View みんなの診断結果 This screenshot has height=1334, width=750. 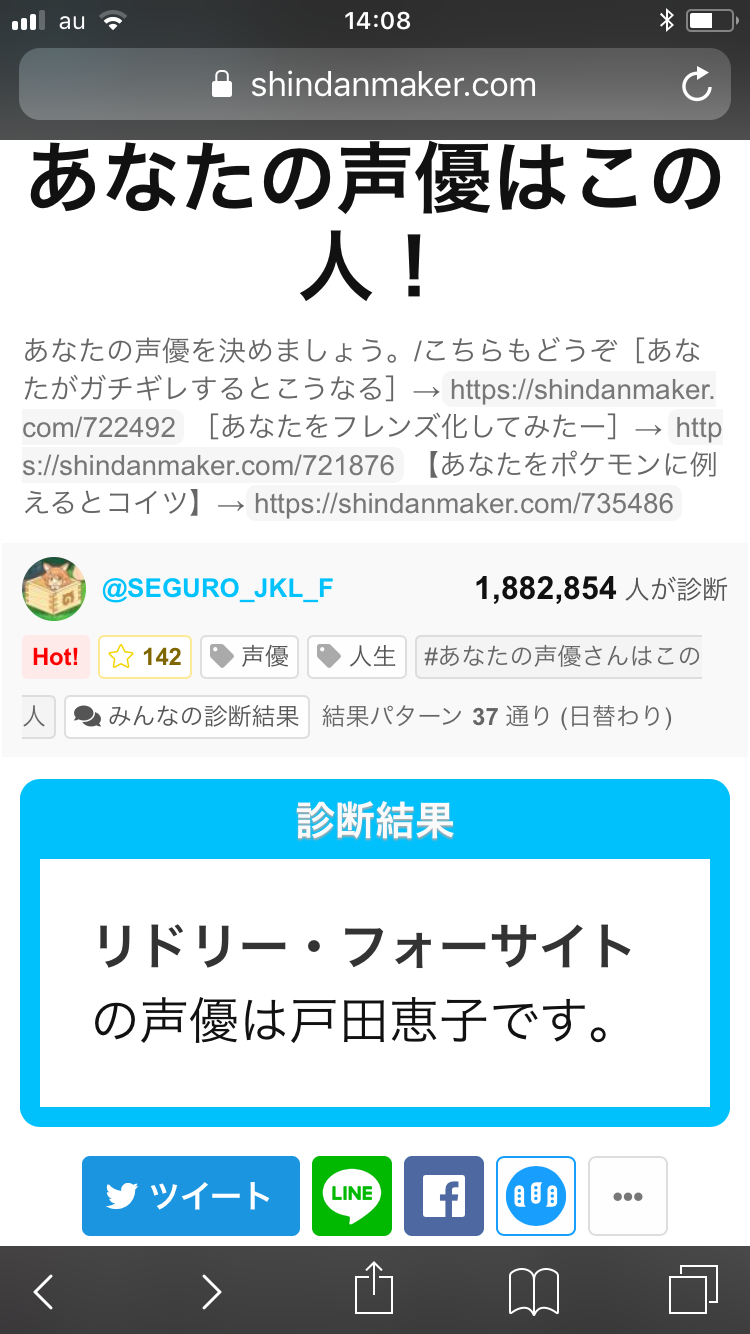[187, 717]
